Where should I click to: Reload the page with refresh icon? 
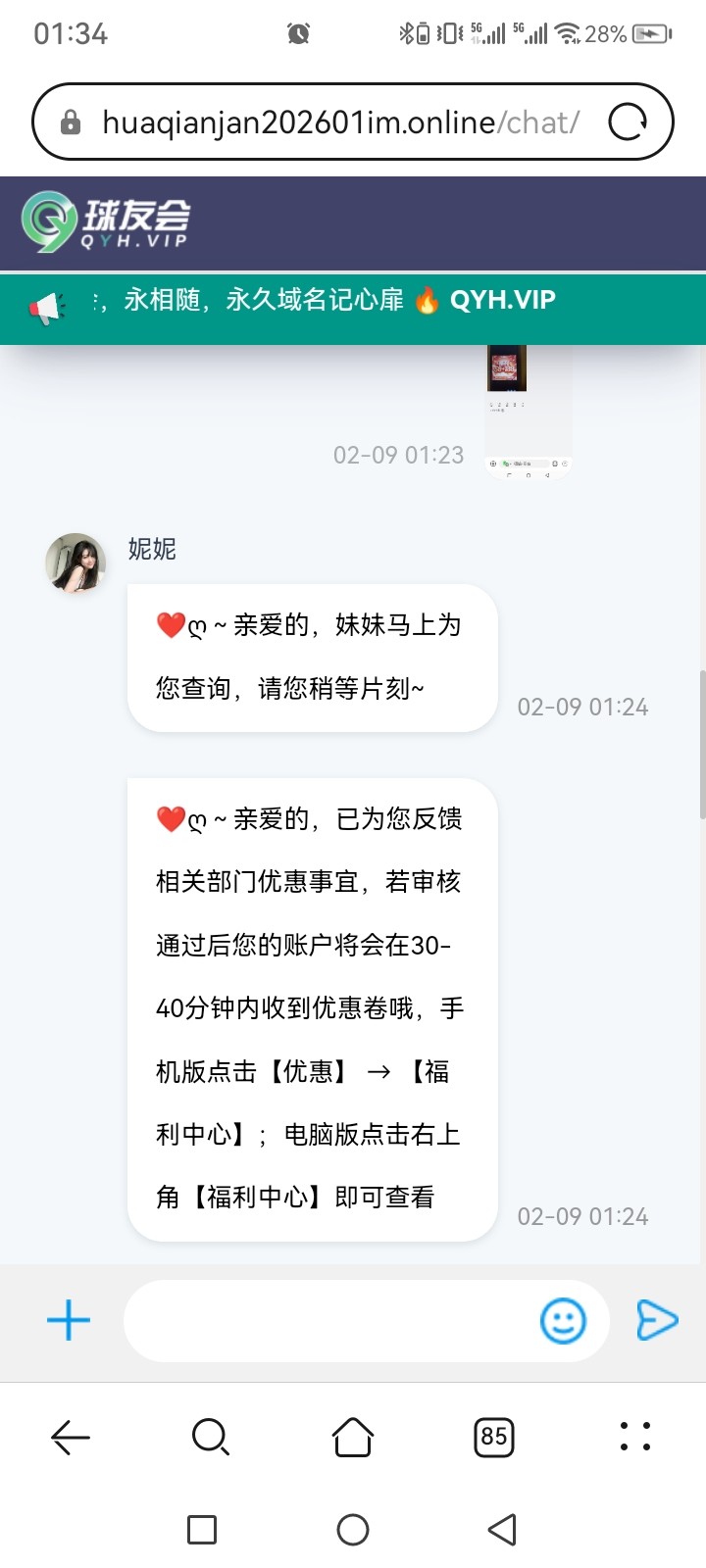[628, 122]
